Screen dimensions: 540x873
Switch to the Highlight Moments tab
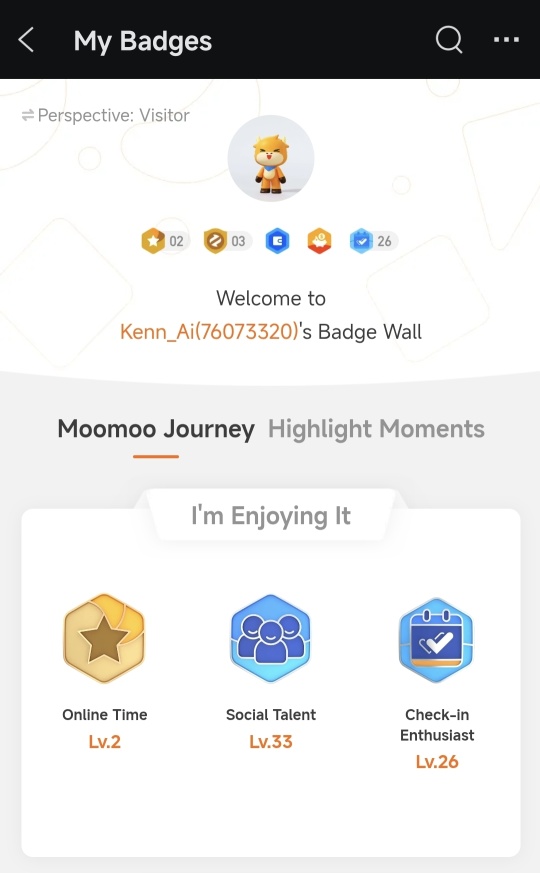376,429
